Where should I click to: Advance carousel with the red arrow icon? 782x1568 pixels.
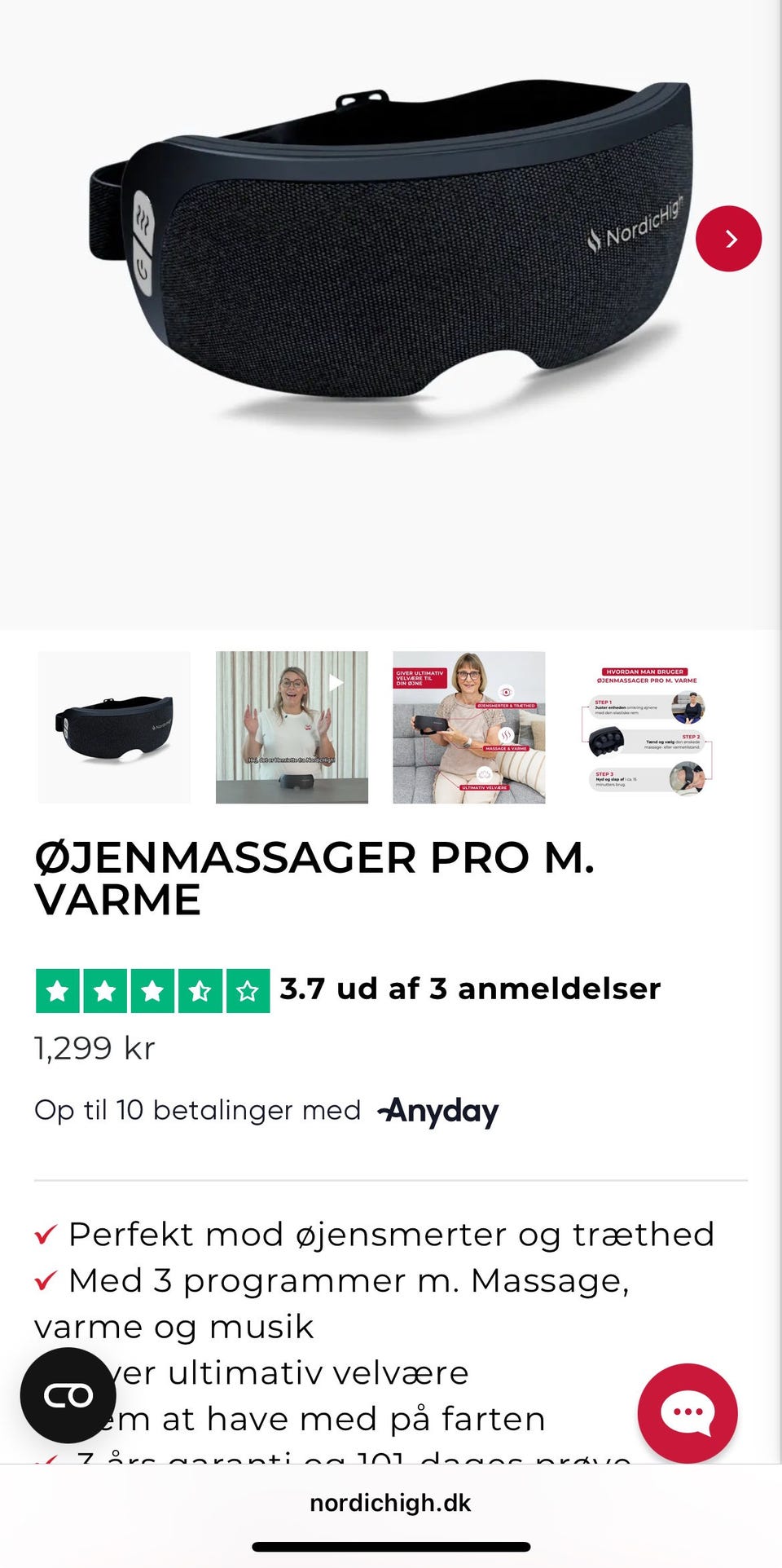point(727,239)
